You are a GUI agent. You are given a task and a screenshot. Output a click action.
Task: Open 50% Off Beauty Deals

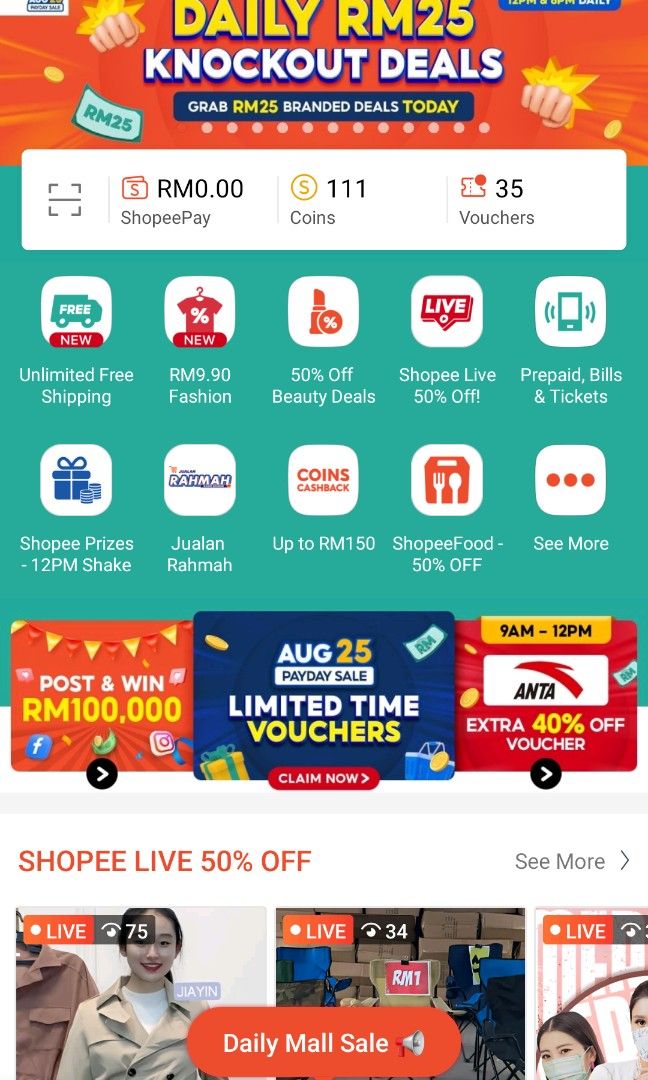[x=323, y=312]
